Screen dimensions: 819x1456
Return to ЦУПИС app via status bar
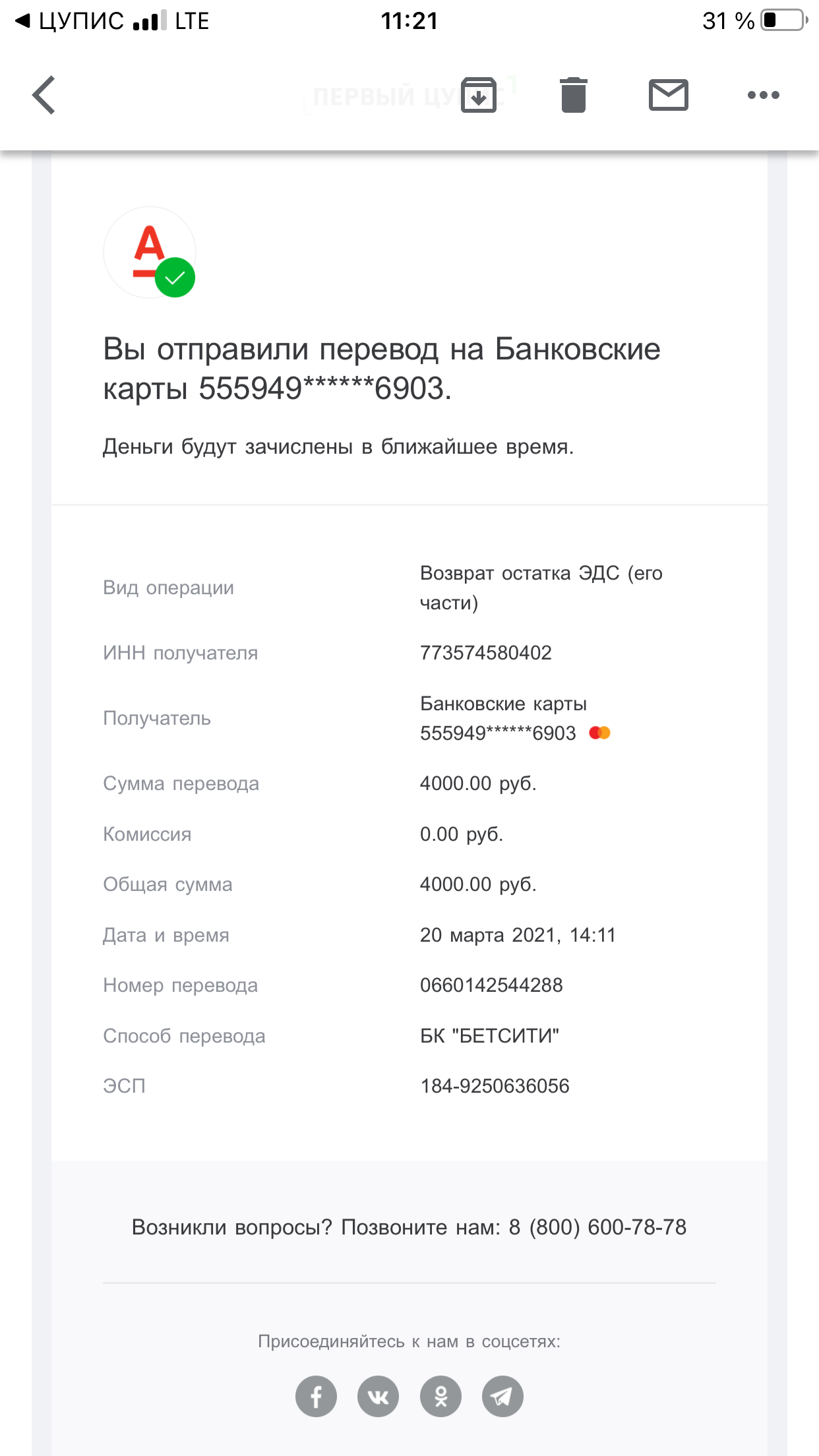click(69, 21)
